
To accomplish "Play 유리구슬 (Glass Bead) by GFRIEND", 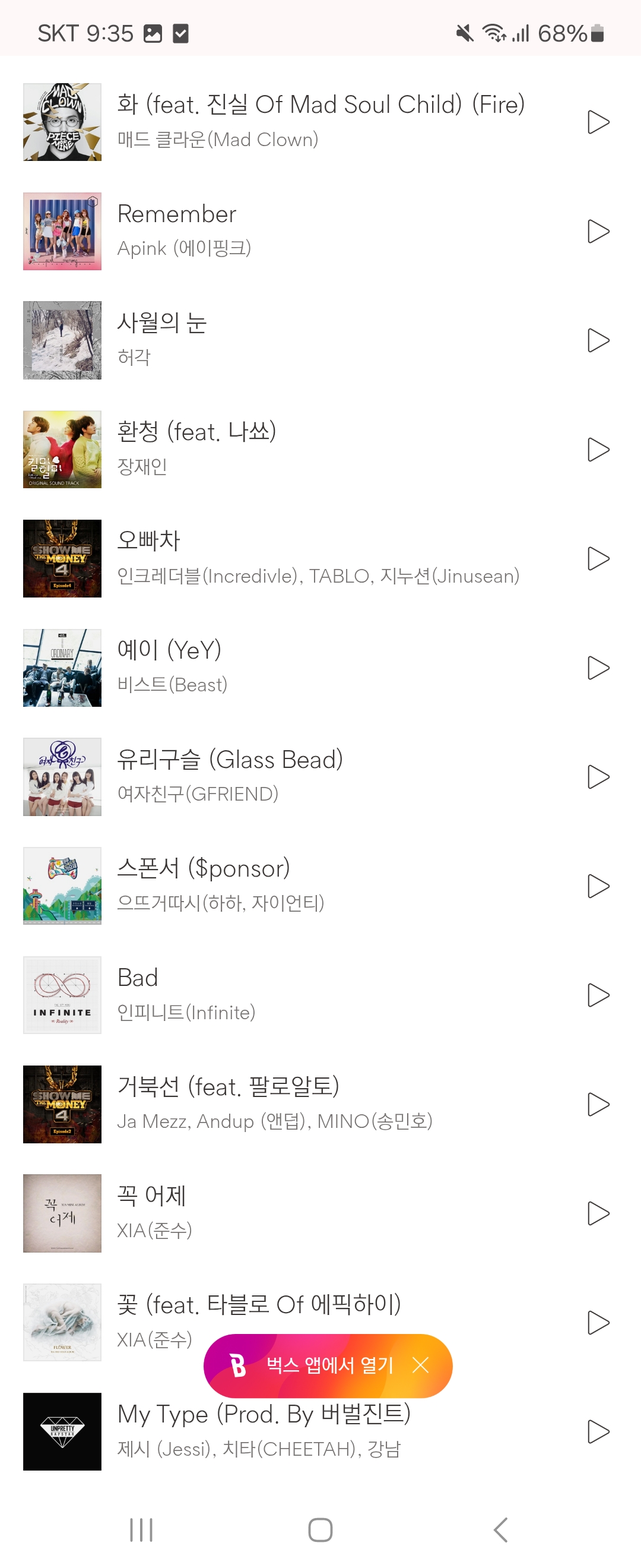I will (599, 776).
